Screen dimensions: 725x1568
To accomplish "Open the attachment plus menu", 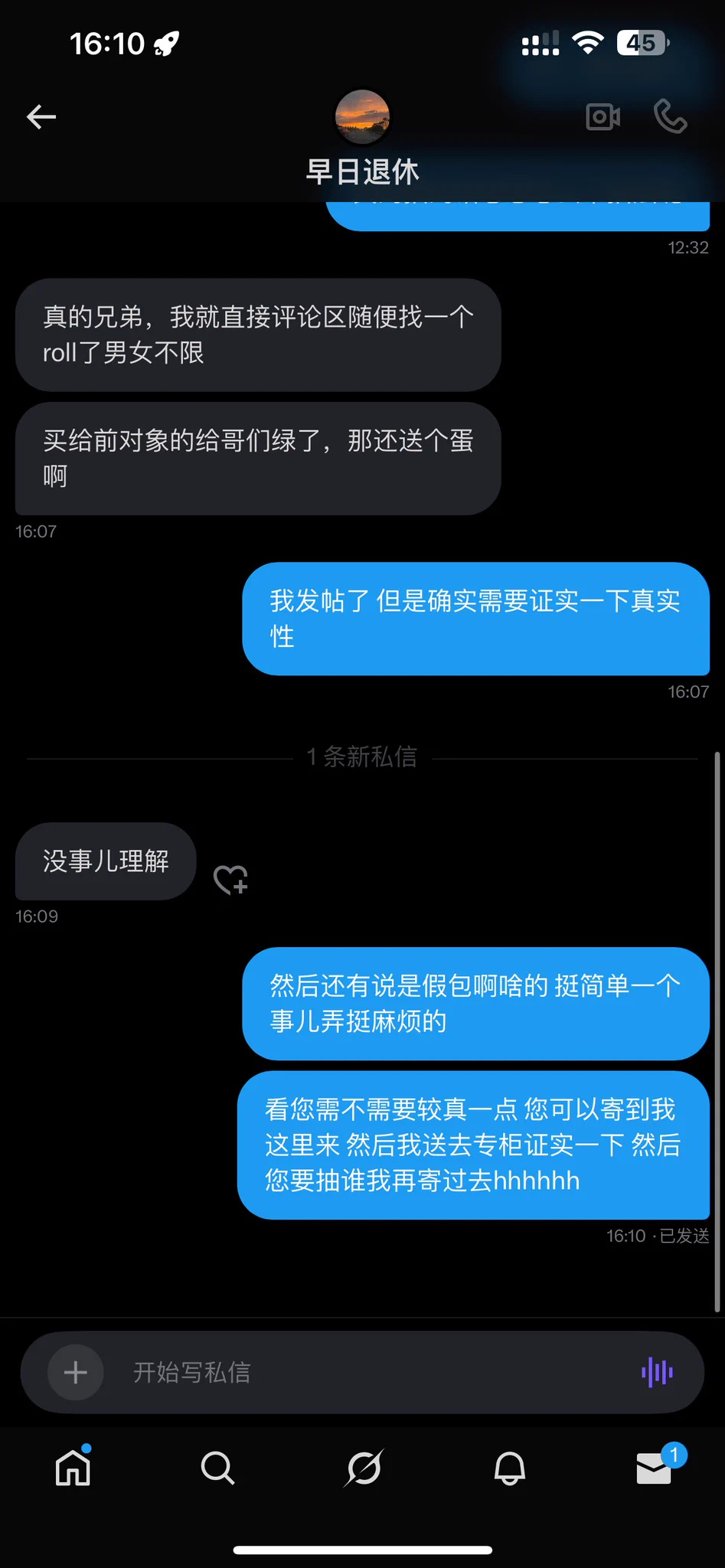I will tap(76, 1372).
